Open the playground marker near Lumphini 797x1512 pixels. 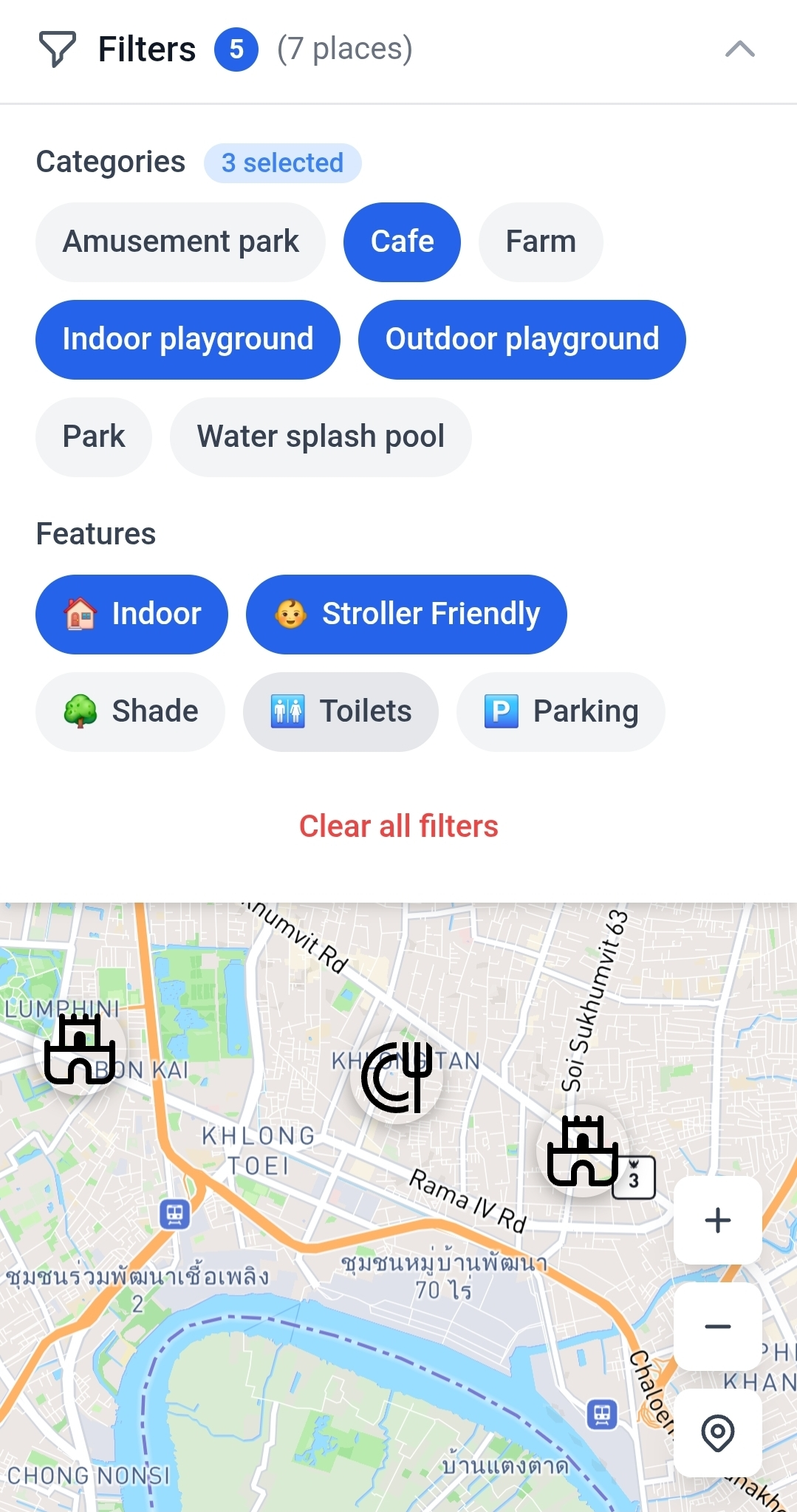point(80,1049)
